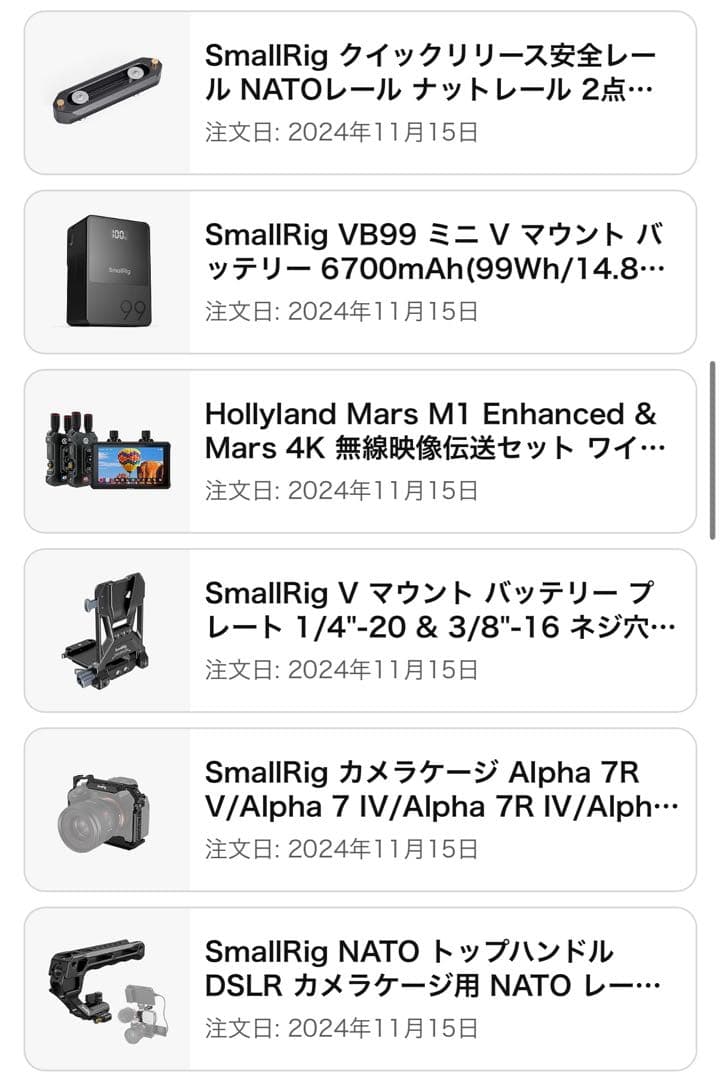Select the SmallRig V-mount battery plate order
Viewport: 721px width, 1080px height.
(x=430, y=611)
